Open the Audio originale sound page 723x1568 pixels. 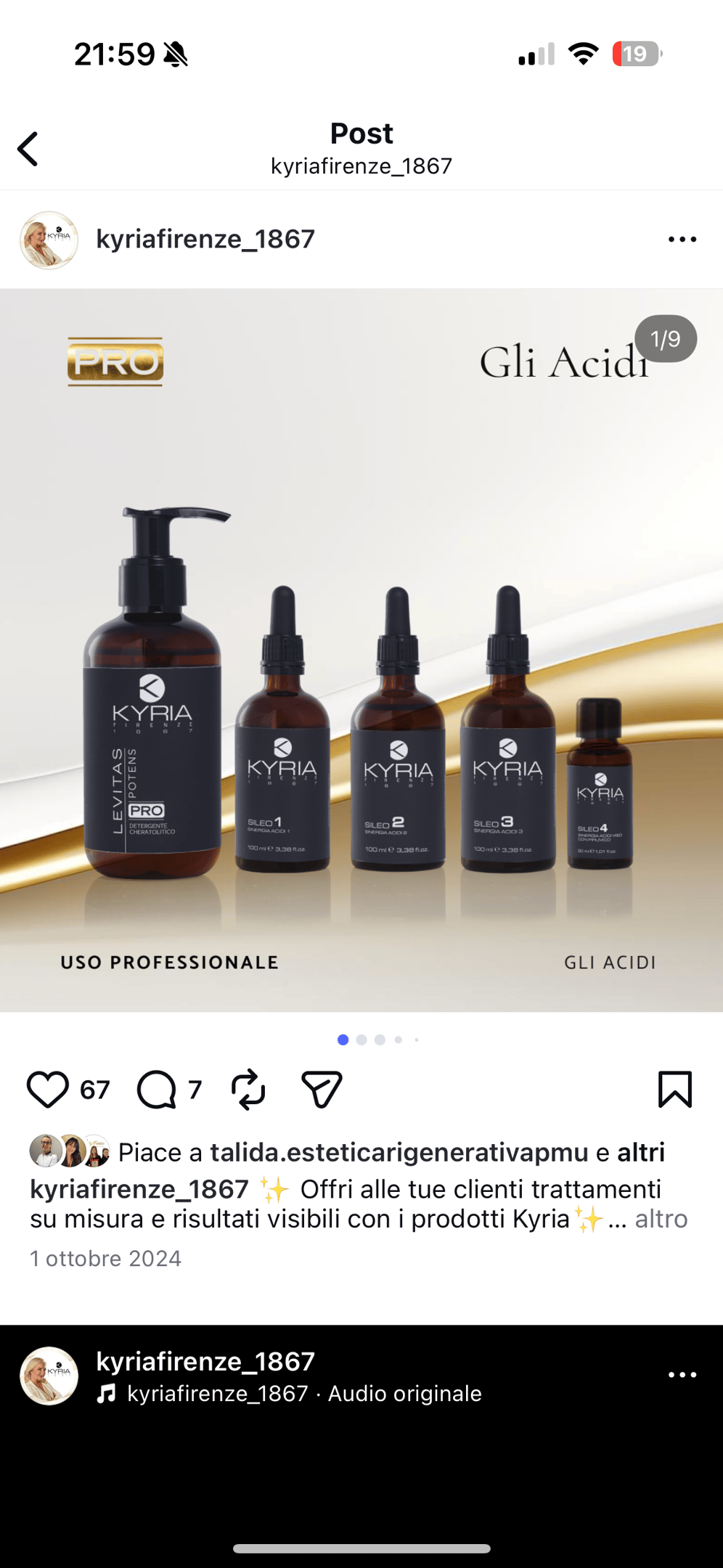point(404,1394)
